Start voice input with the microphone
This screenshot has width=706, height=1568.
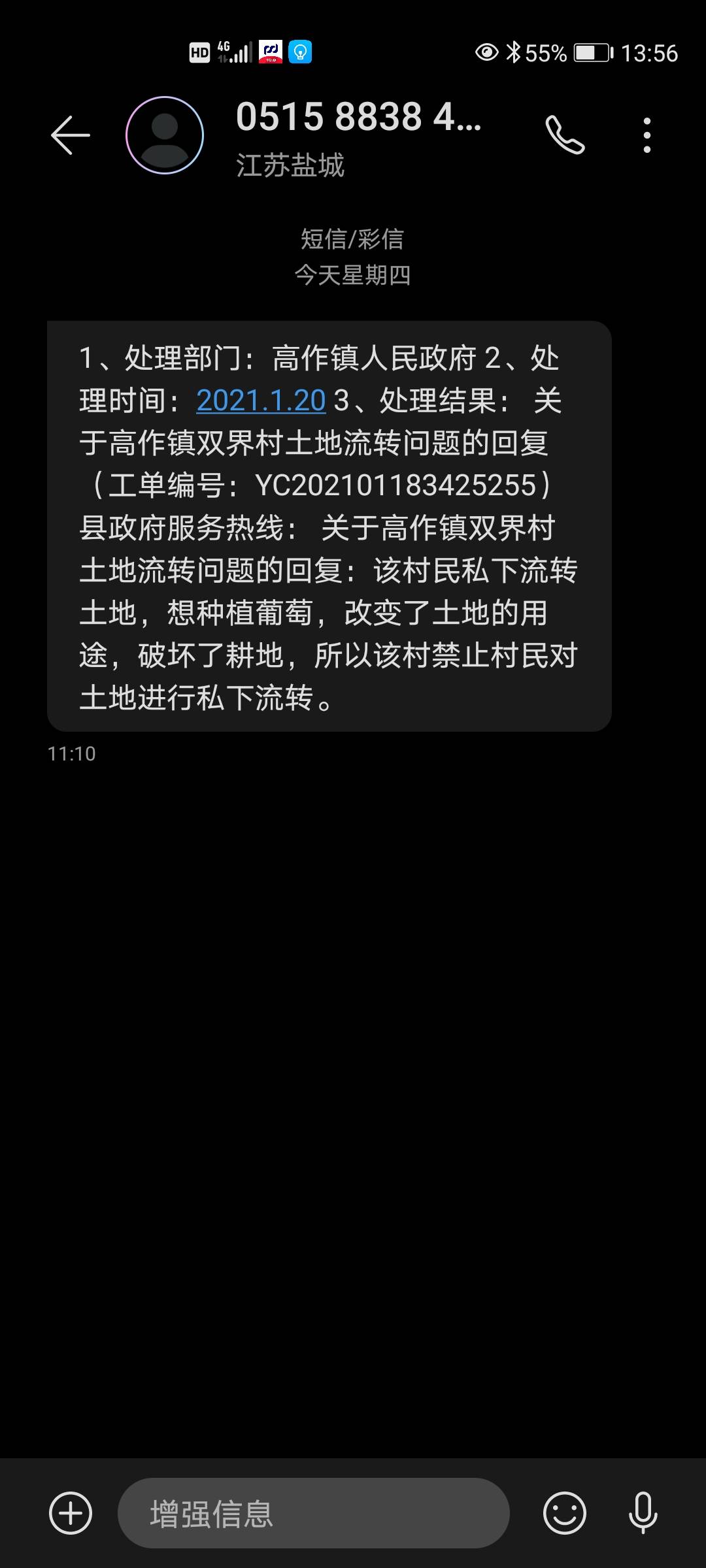click(x=643, y=1512)
